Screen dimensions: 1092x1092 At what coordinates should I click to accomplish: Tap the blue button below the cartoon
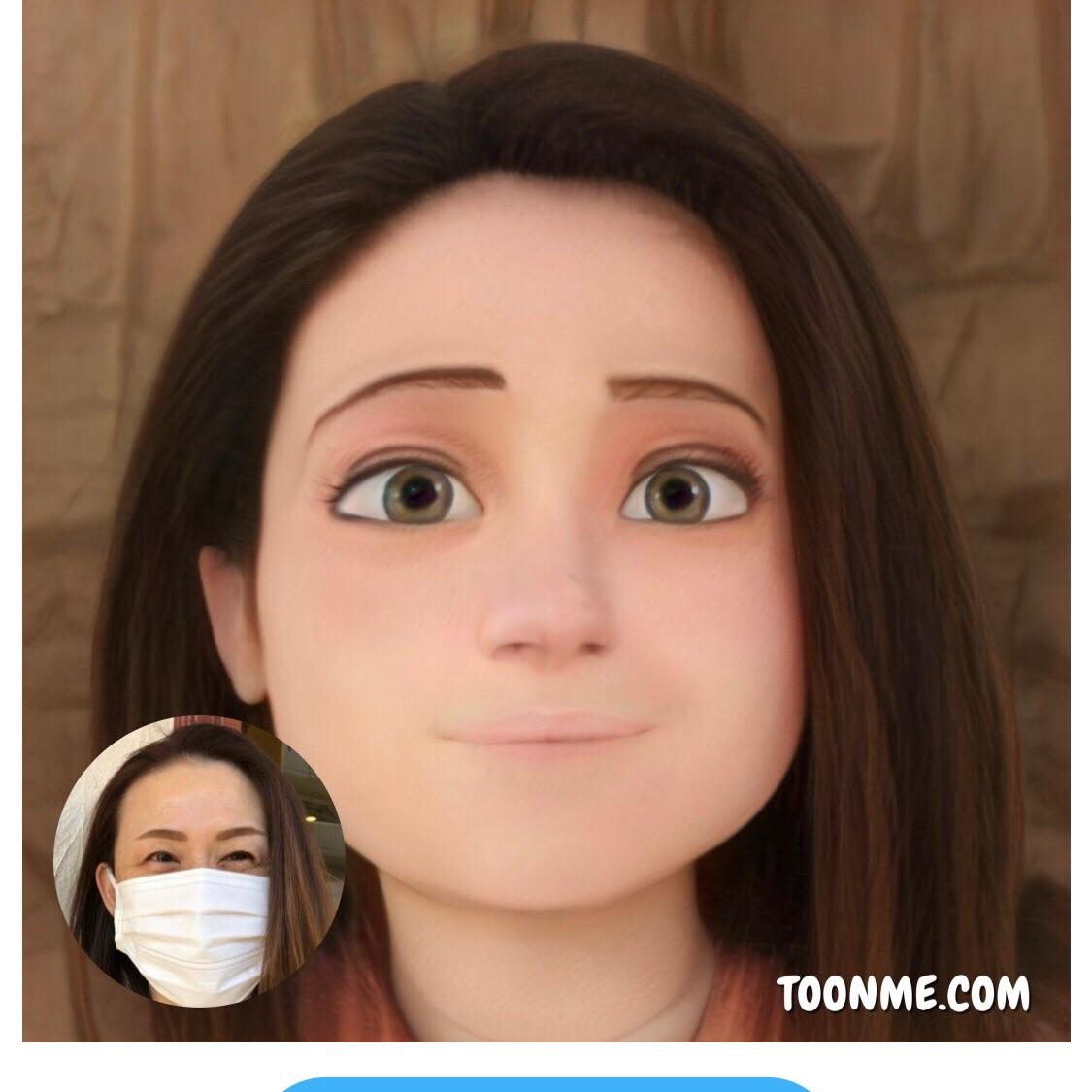pyautogui.click(x=546, y=1084)
